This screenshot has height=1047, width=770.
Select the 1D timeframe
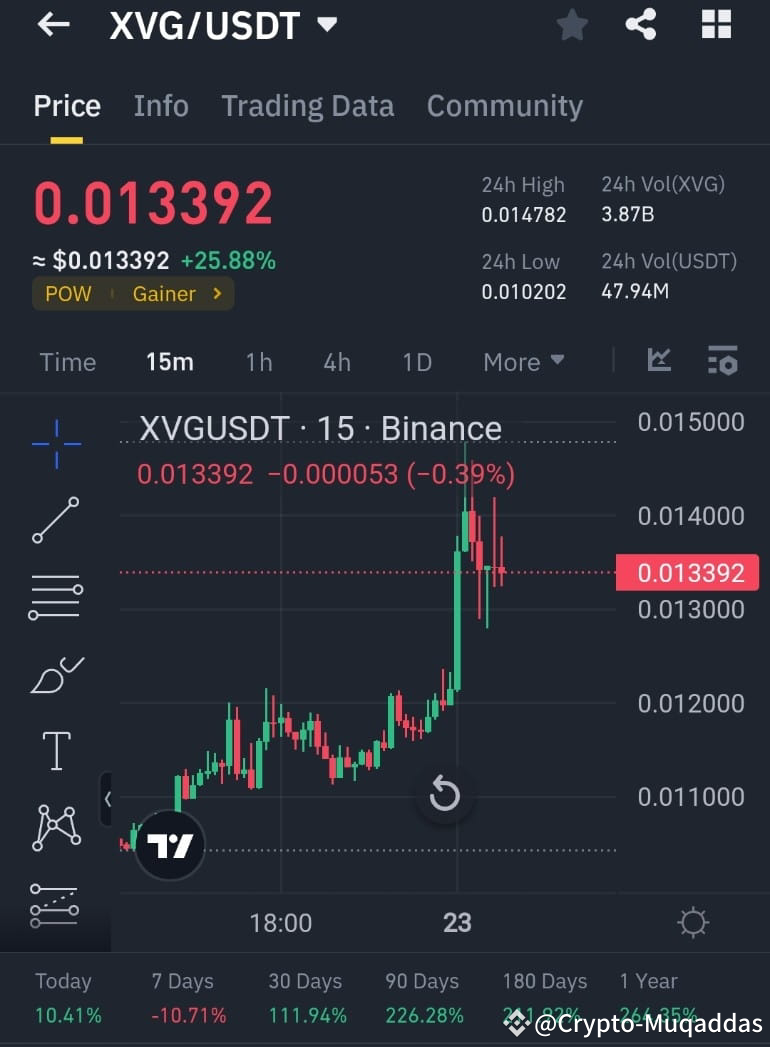[x=417, y=362]
